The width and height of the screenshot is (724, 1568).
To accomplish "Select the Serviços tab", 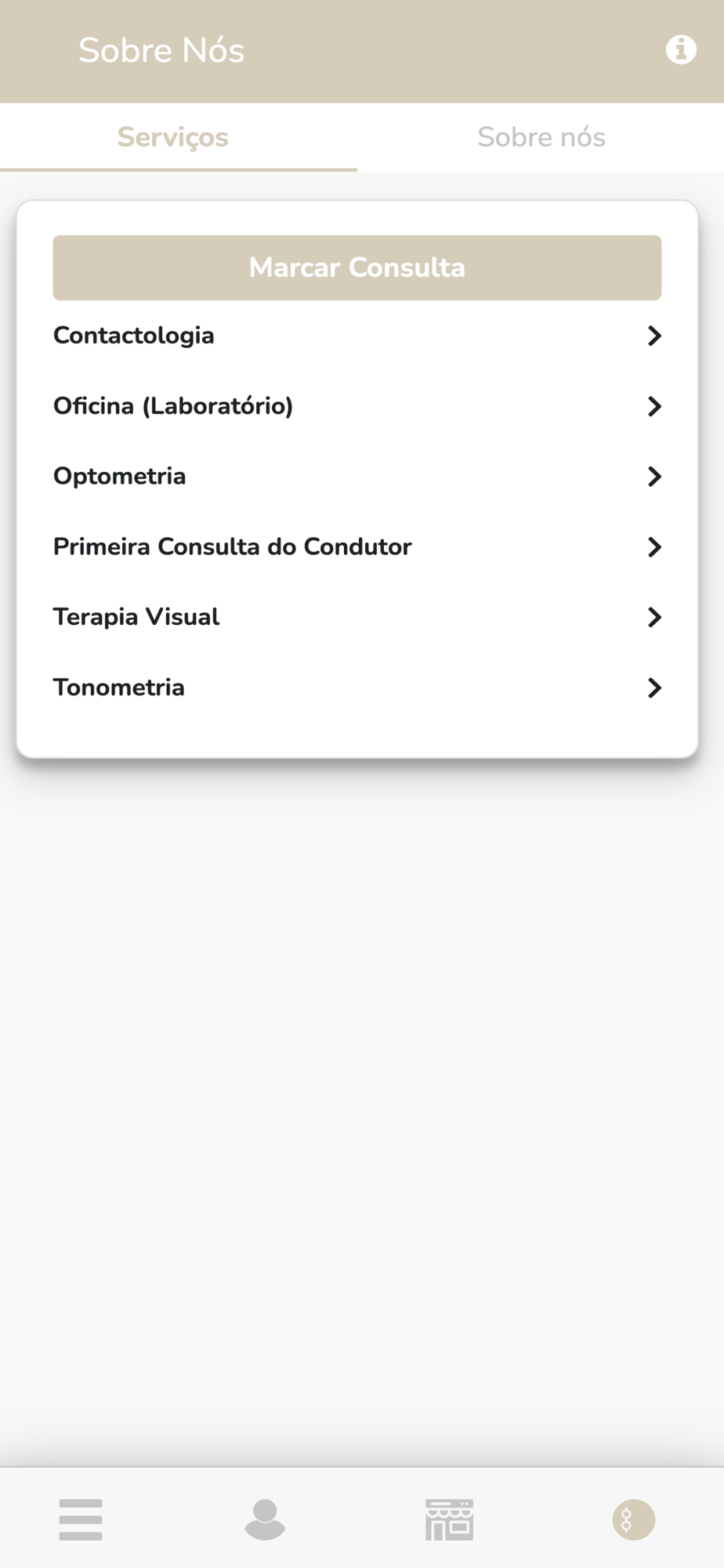I will [x=179, y=137].
